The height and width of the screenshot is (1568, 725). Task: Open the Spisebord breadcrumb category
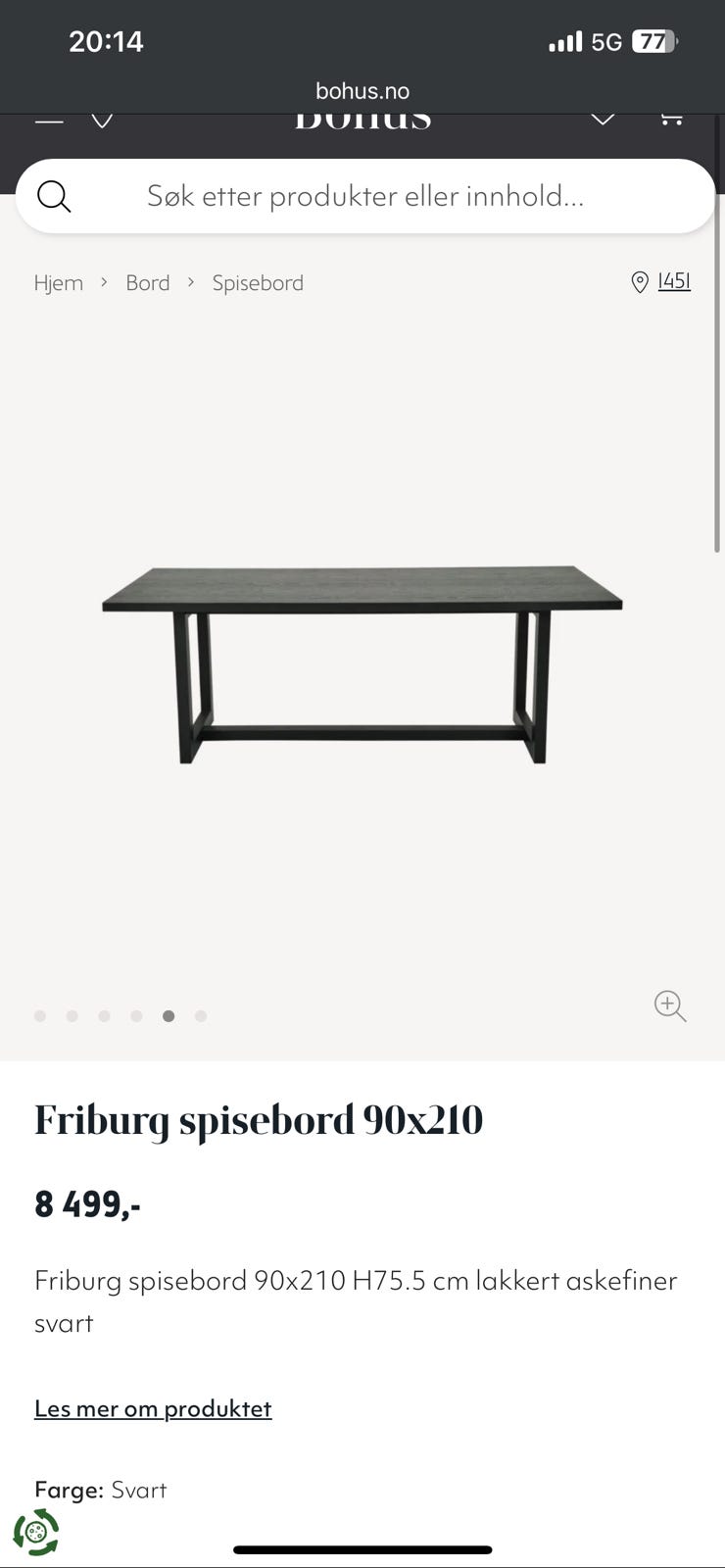(258, 283)
